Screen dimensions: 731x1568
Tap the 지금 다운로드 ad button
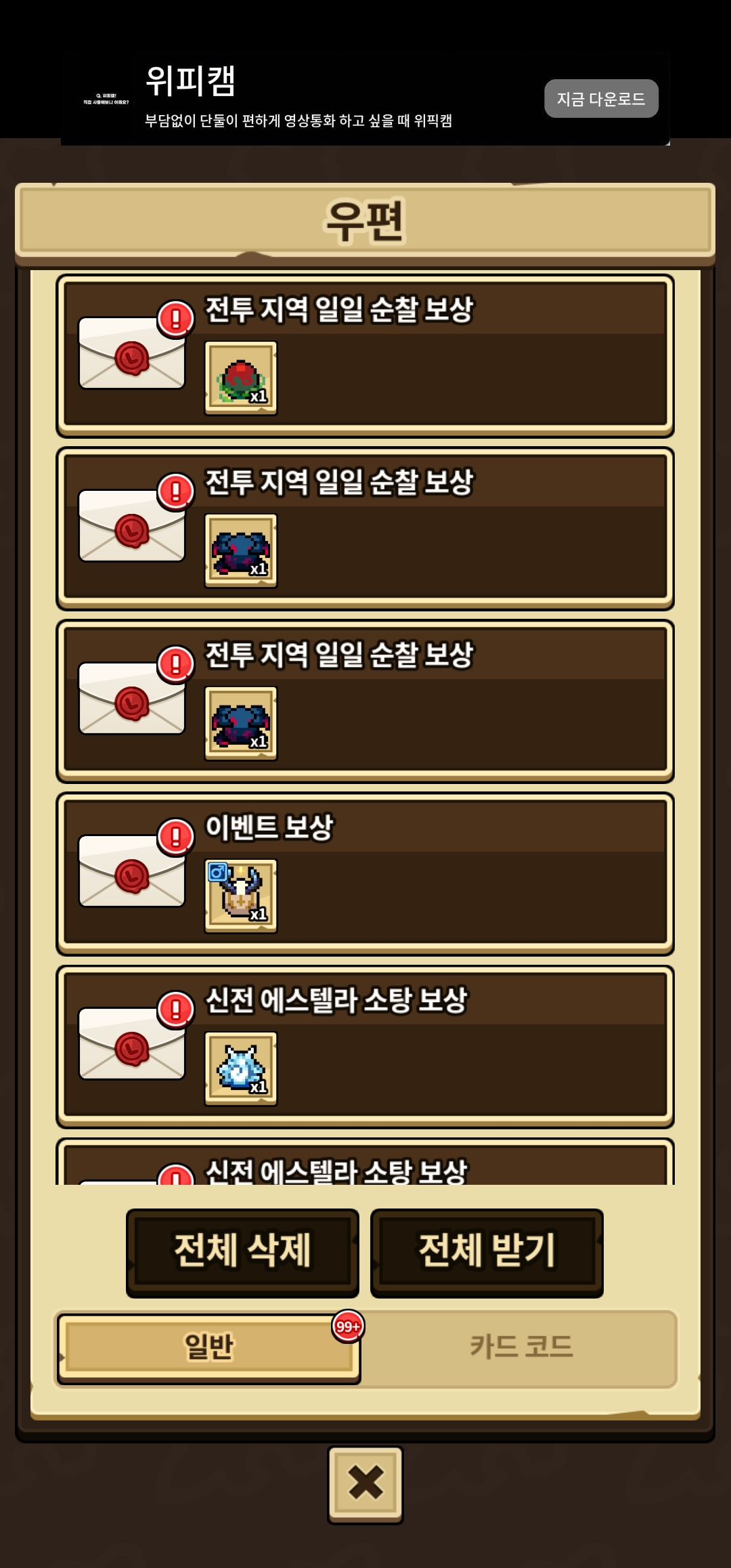click(x=601, y=99)
